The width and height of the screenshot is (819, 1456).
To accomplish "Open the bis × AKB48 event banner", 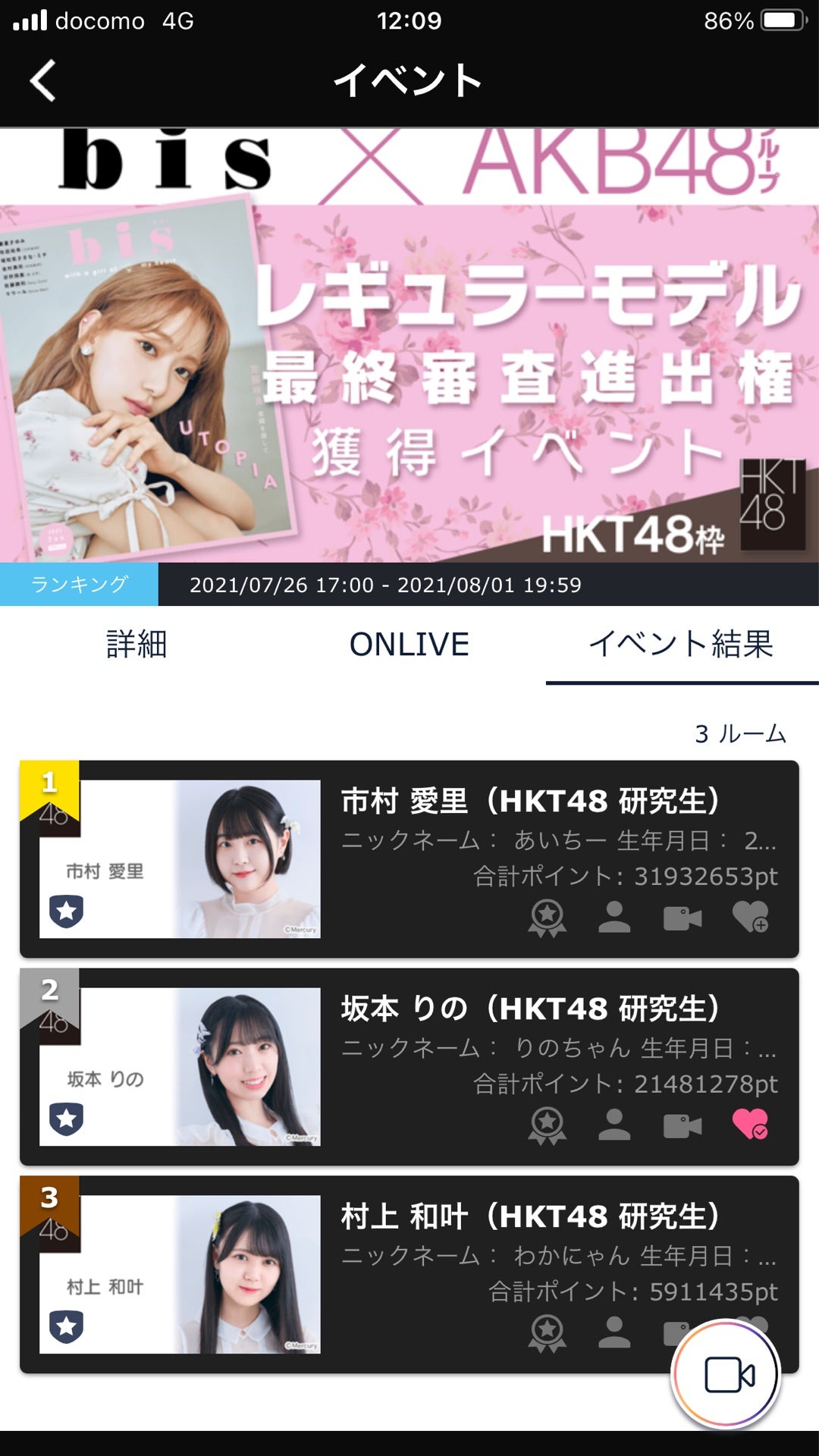I will pyautogui.click(x=409, y=345).
